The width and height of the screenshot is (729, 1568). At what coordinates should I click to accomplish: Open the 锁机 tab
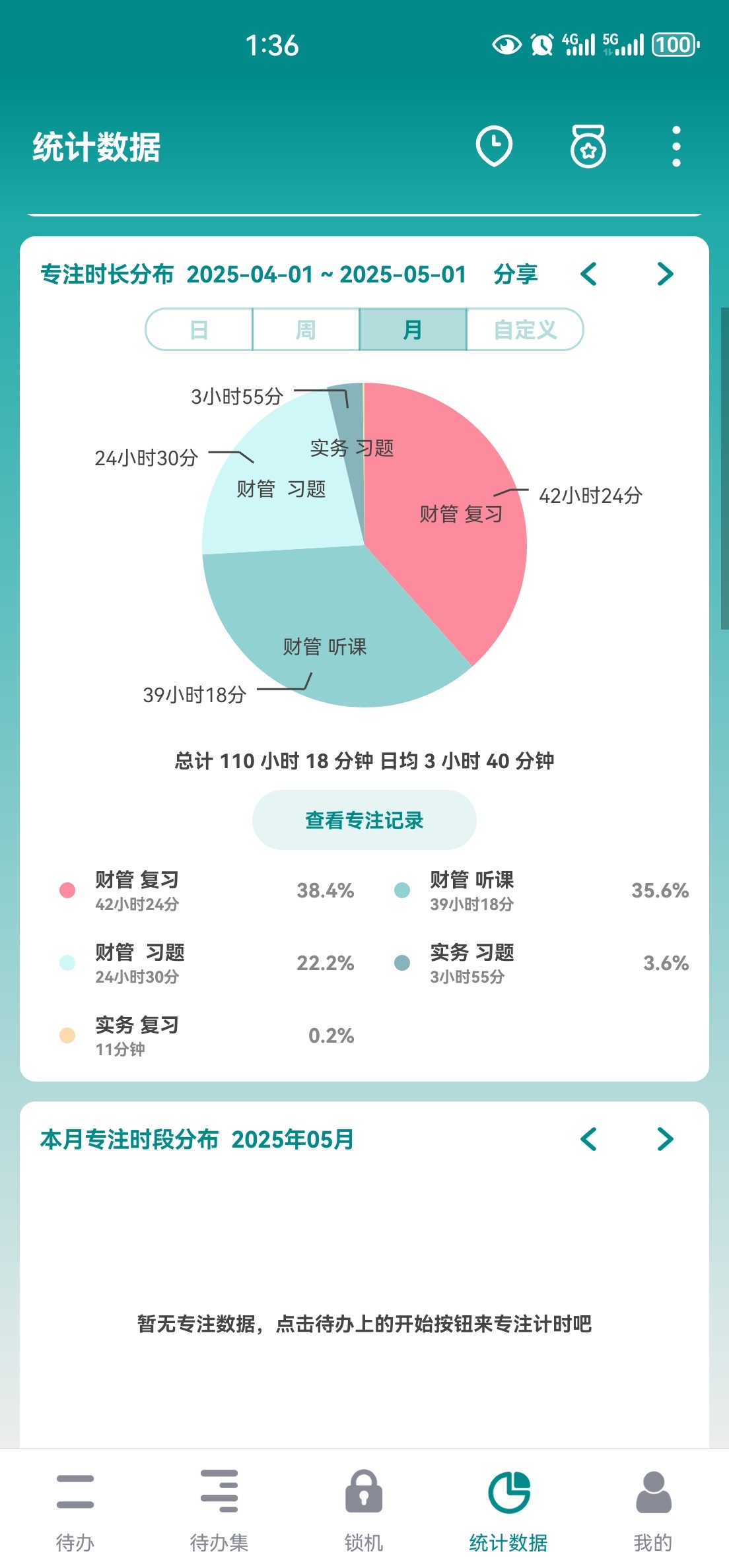pyautogui.click(x=364, y=1510)
